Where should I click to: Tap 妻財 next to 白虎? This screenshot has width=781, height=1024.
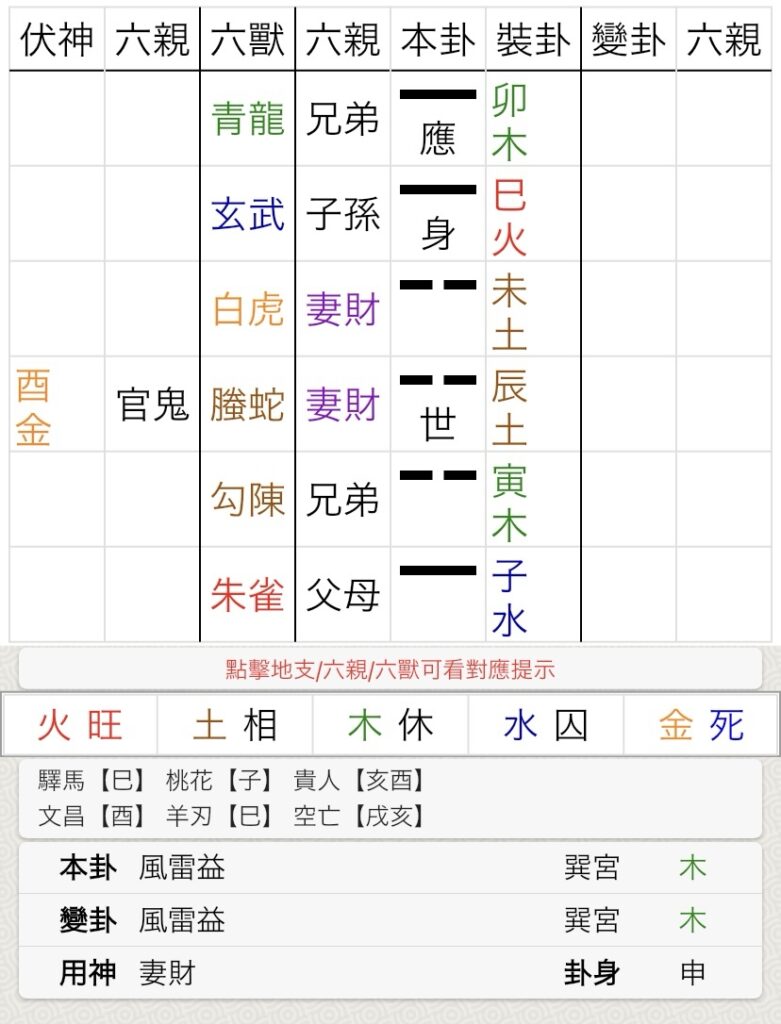(343, 310)
